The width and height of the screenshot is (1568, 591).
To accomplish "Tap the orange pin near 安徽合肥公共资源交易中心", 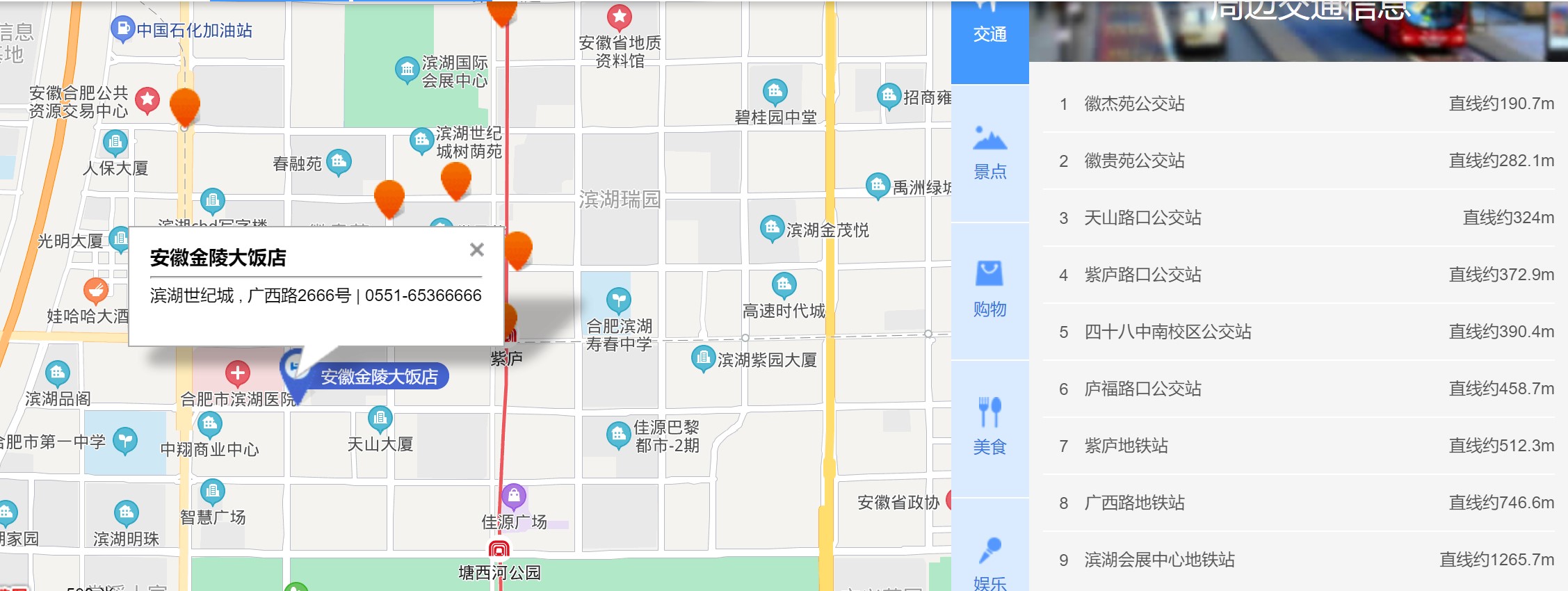I will [x=184, y=106].
